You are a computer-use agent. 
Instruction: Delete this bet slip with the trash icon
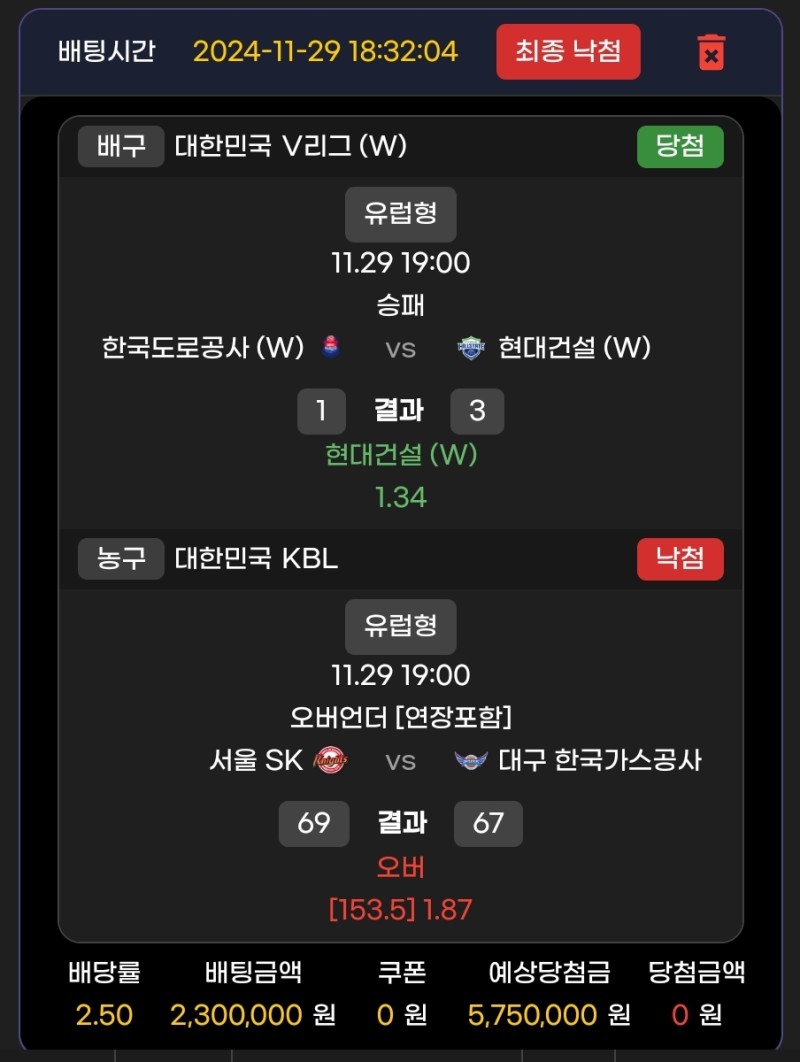coord(711,52)
